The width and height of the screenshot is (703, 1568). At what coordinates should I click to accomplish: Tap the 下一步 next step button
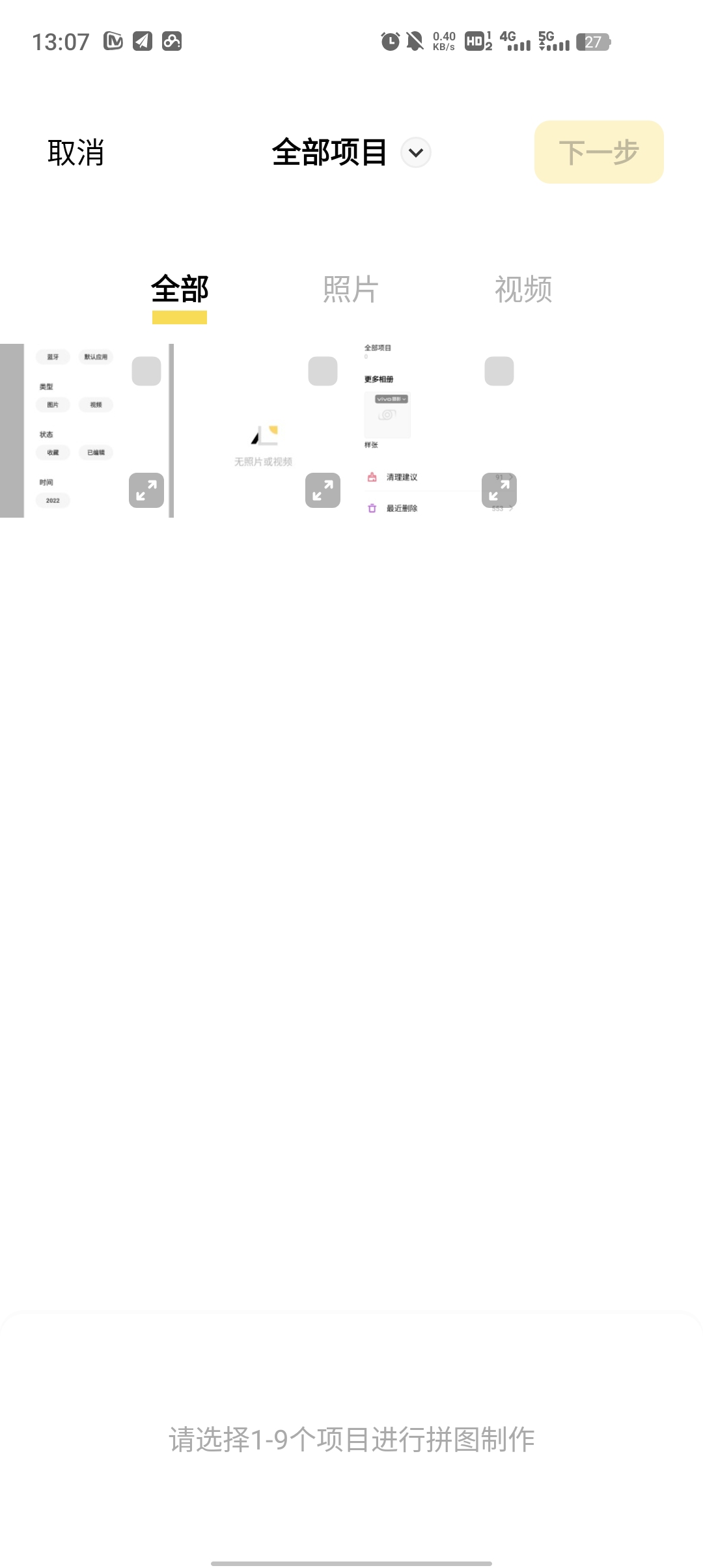click(598, 152)
